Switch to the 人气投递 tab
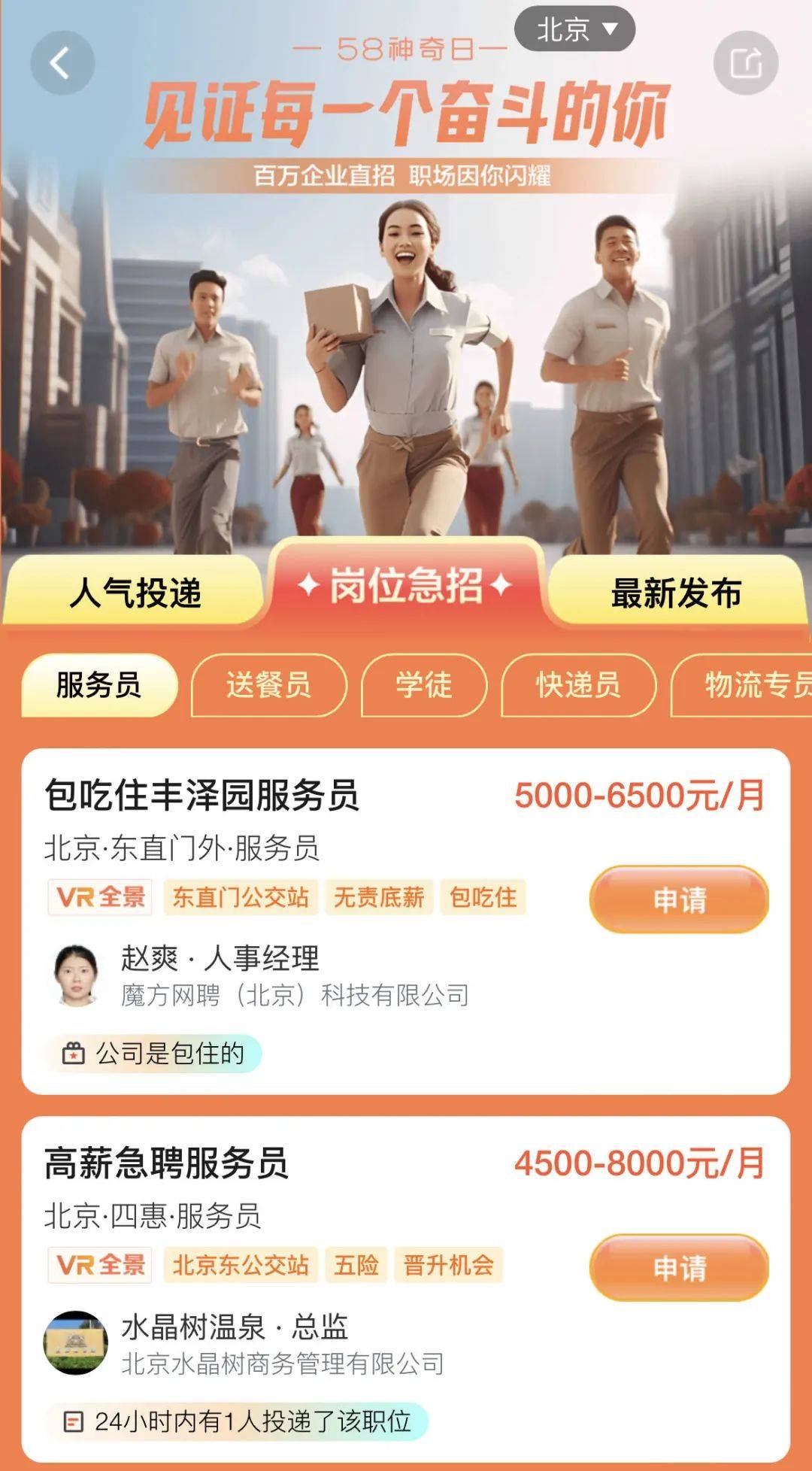 [135, 593]
